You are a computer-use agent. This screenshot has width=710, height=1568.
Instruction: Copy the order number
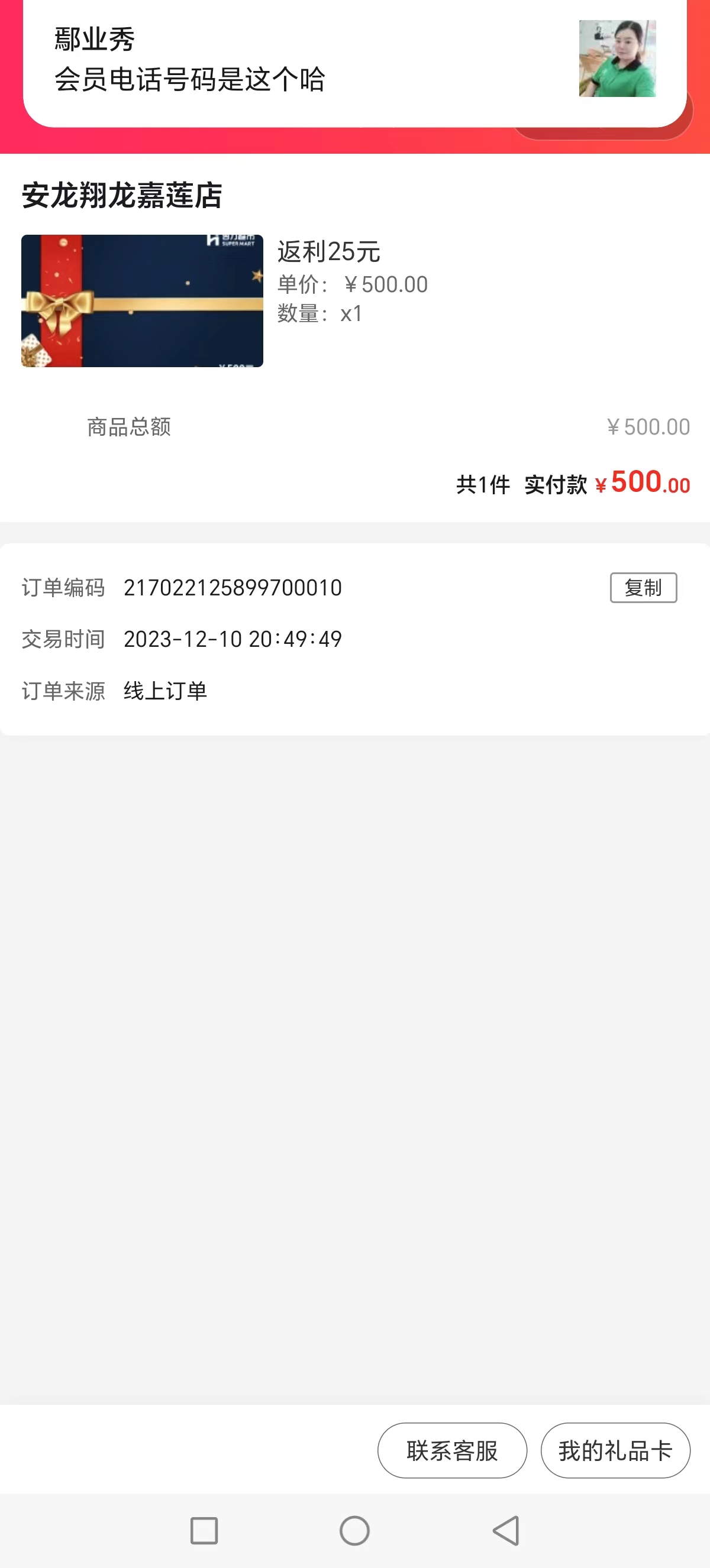(643, 587)
